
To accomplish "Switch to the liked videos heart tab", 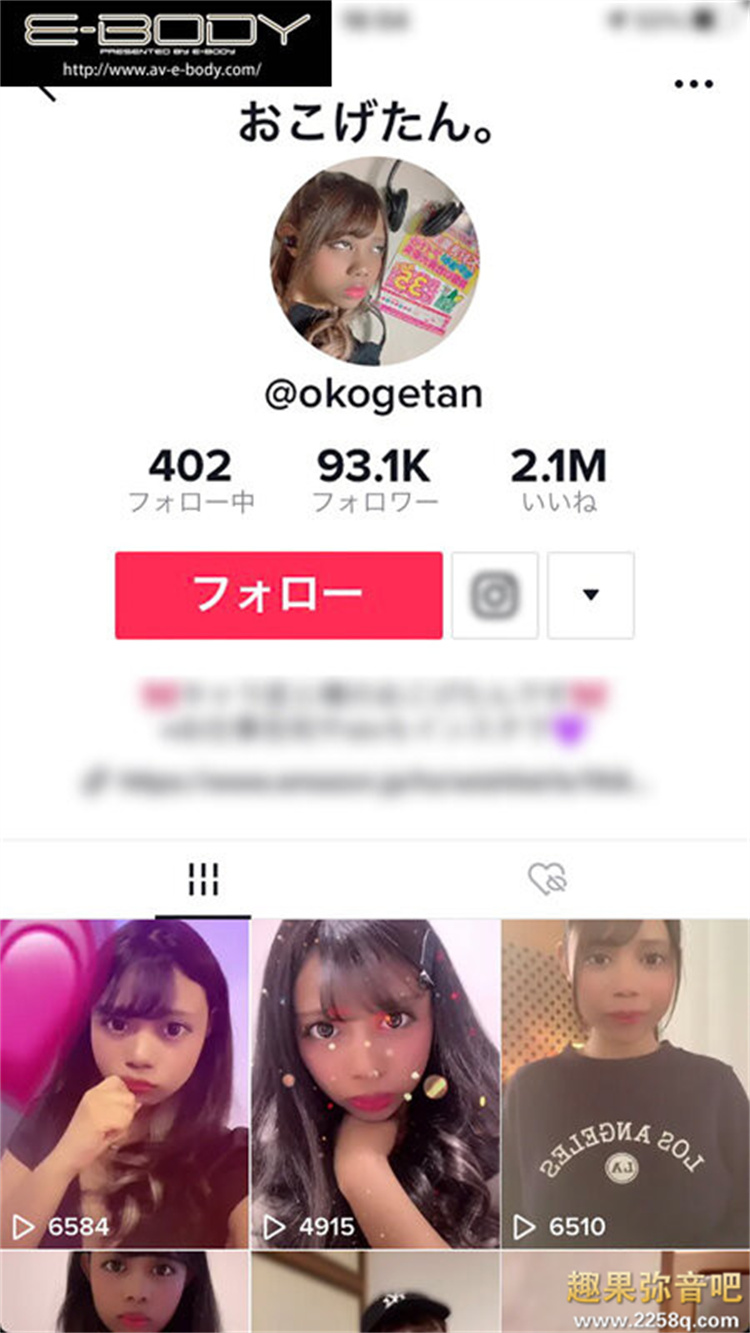I will (548, 880).
